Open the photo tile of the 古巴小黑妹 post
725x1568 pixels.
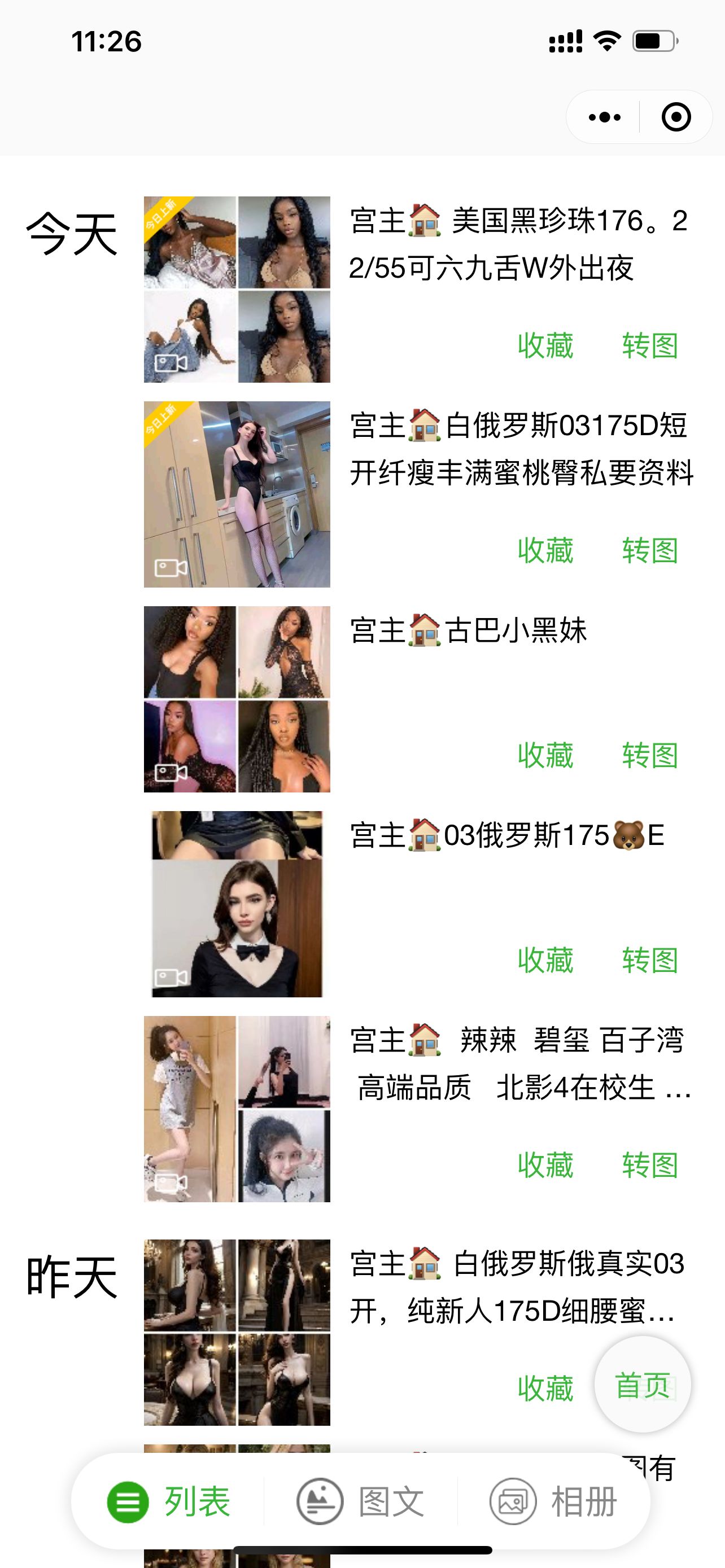[237, 699]
